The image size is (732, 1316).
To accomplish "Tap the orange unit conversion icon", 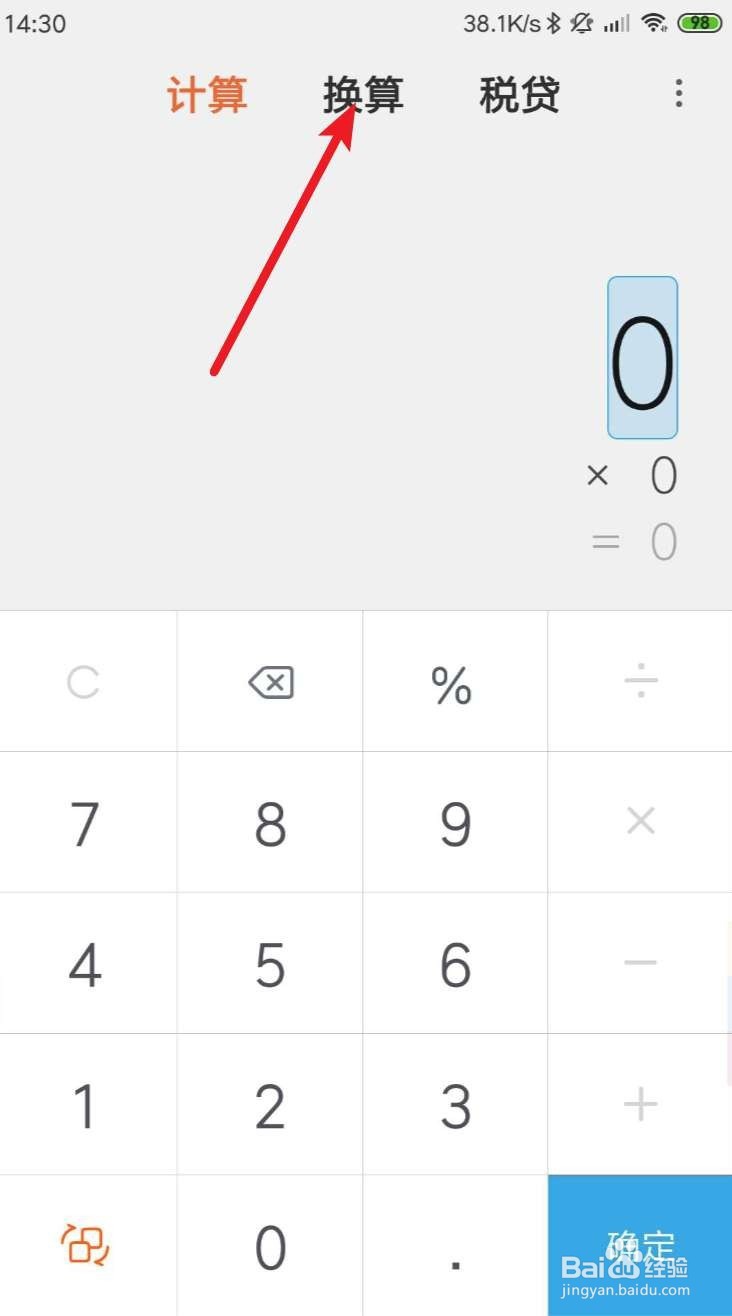I will tap(87, 1245).
